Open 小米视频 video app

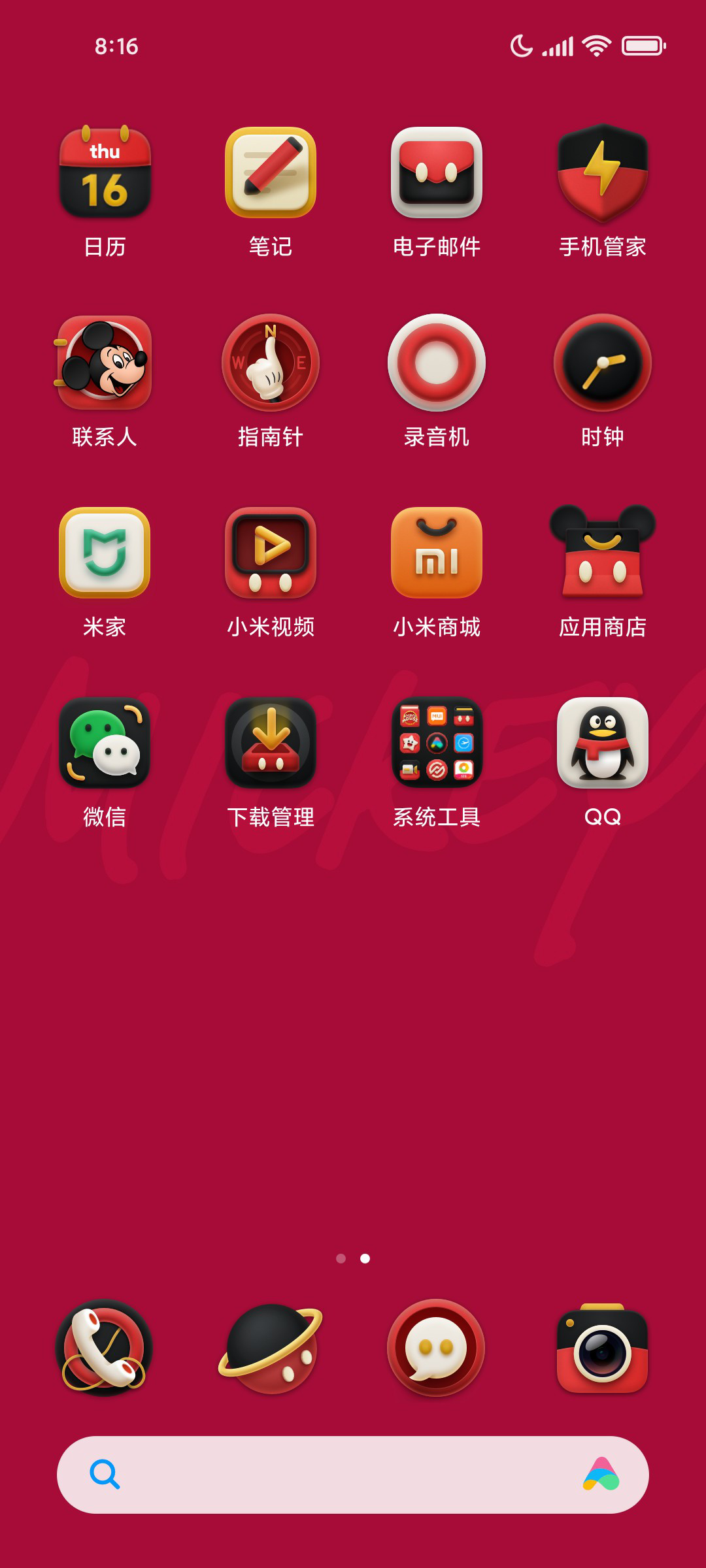click(x=271, y=553)
